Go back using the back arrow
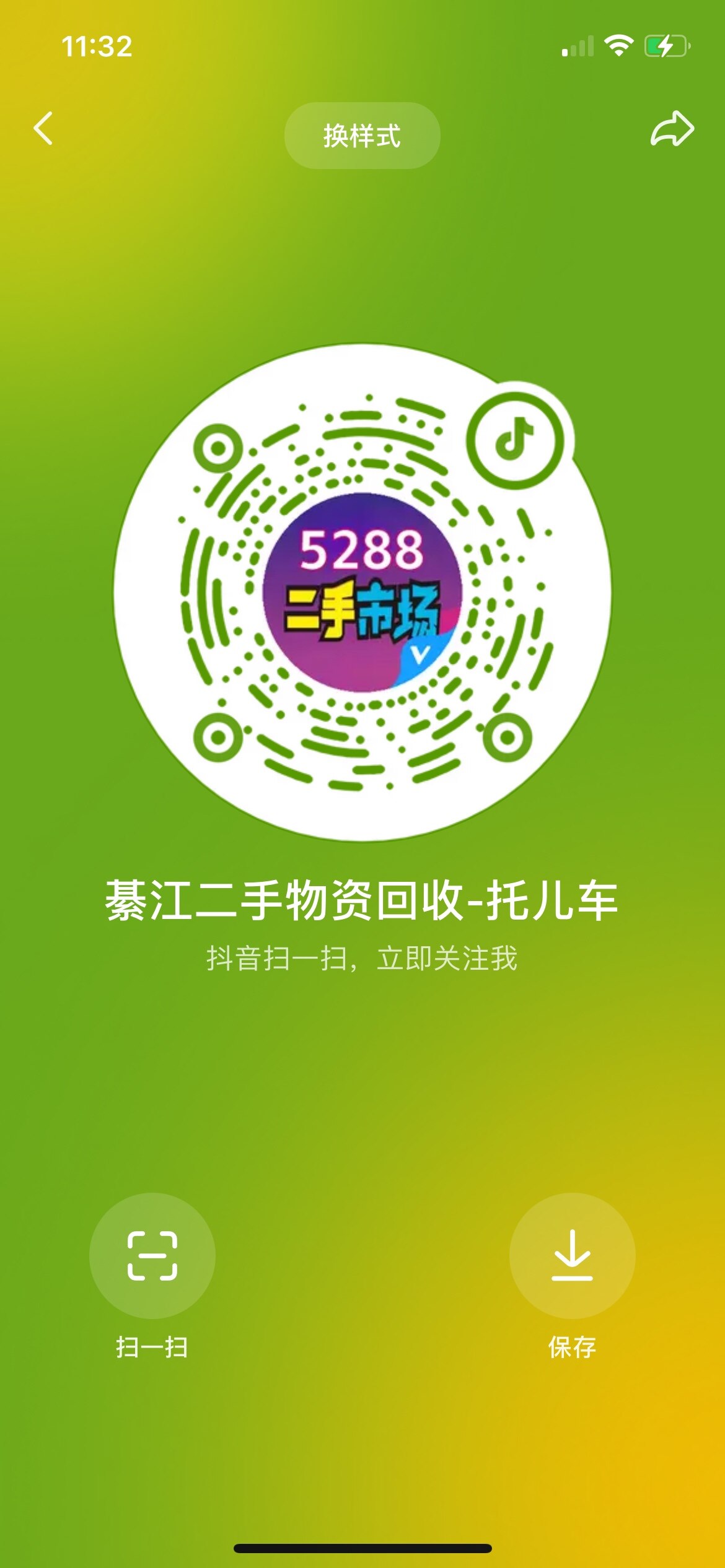The image size is (725, 1568). click(x=43, y=129)
